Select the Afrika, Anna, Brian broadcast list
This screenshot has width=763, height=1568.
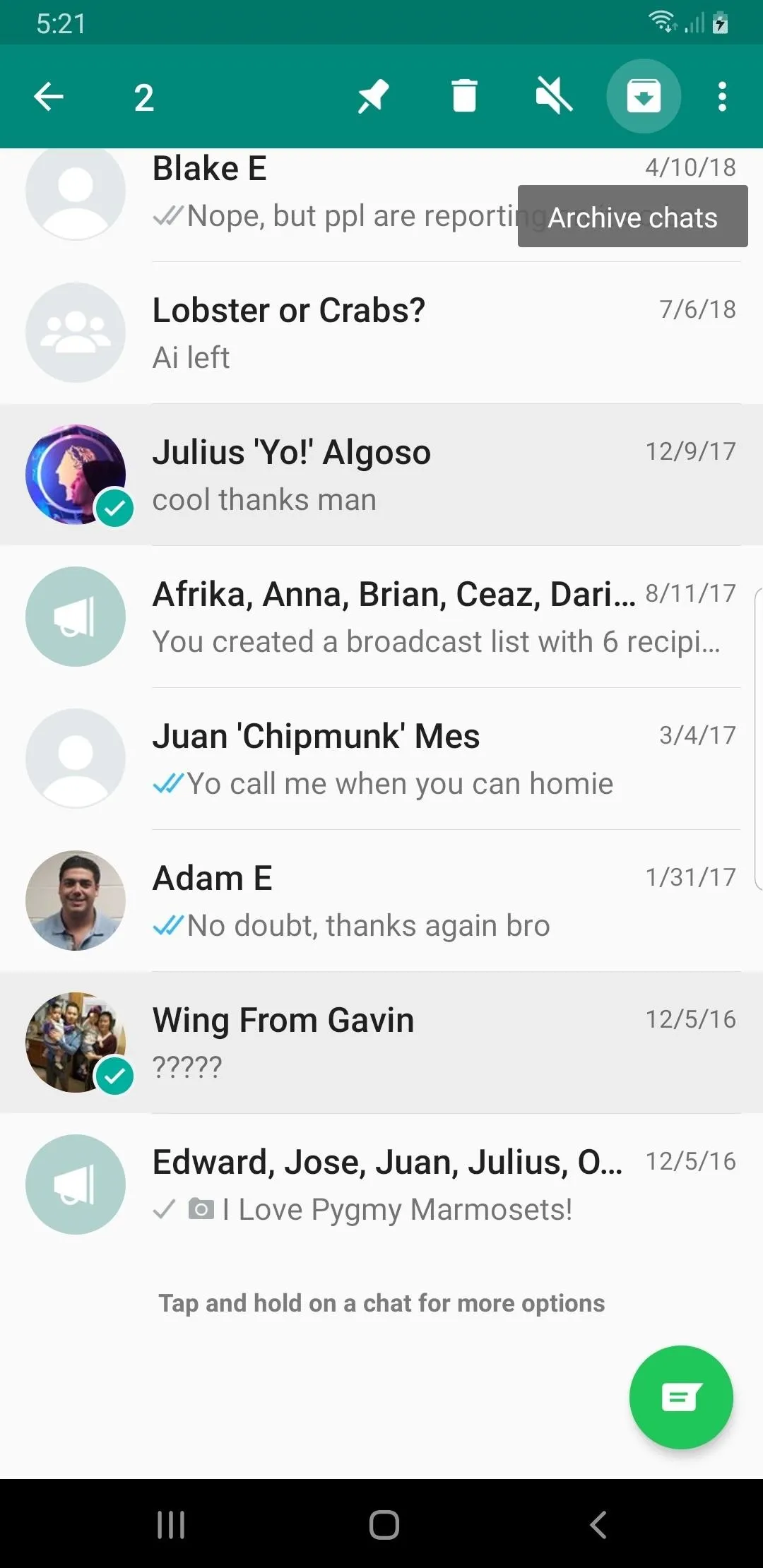point(381,617)
